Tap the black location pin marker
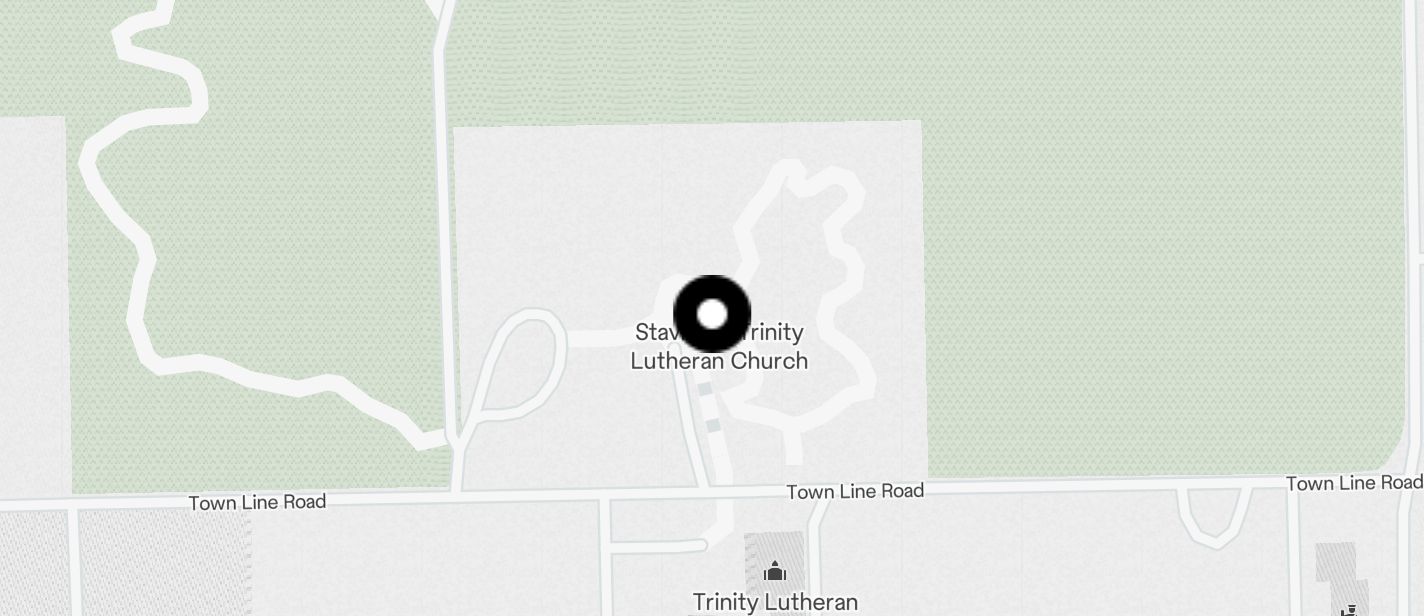This screenshot has width=1424, height=616. point(712,314)
